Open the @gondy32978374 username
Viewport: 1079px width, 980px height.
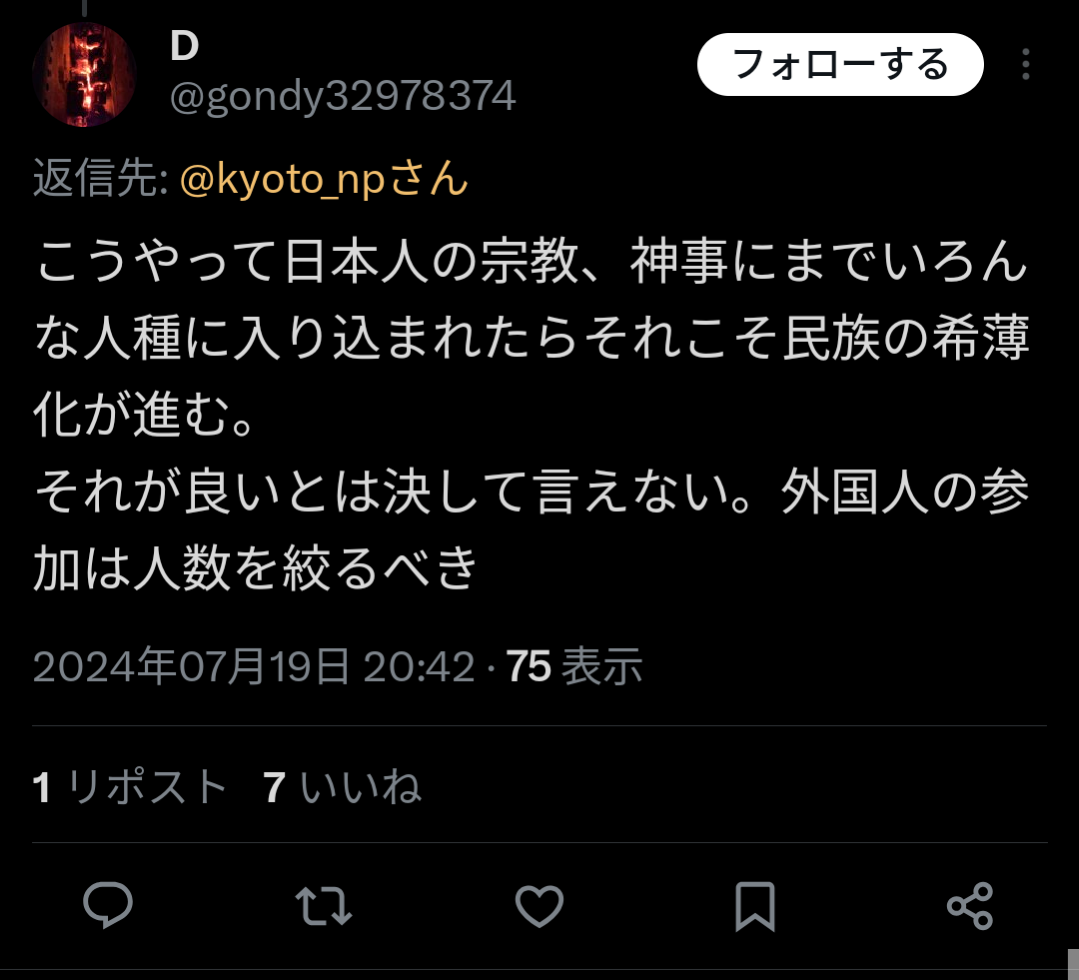[344, 97]
